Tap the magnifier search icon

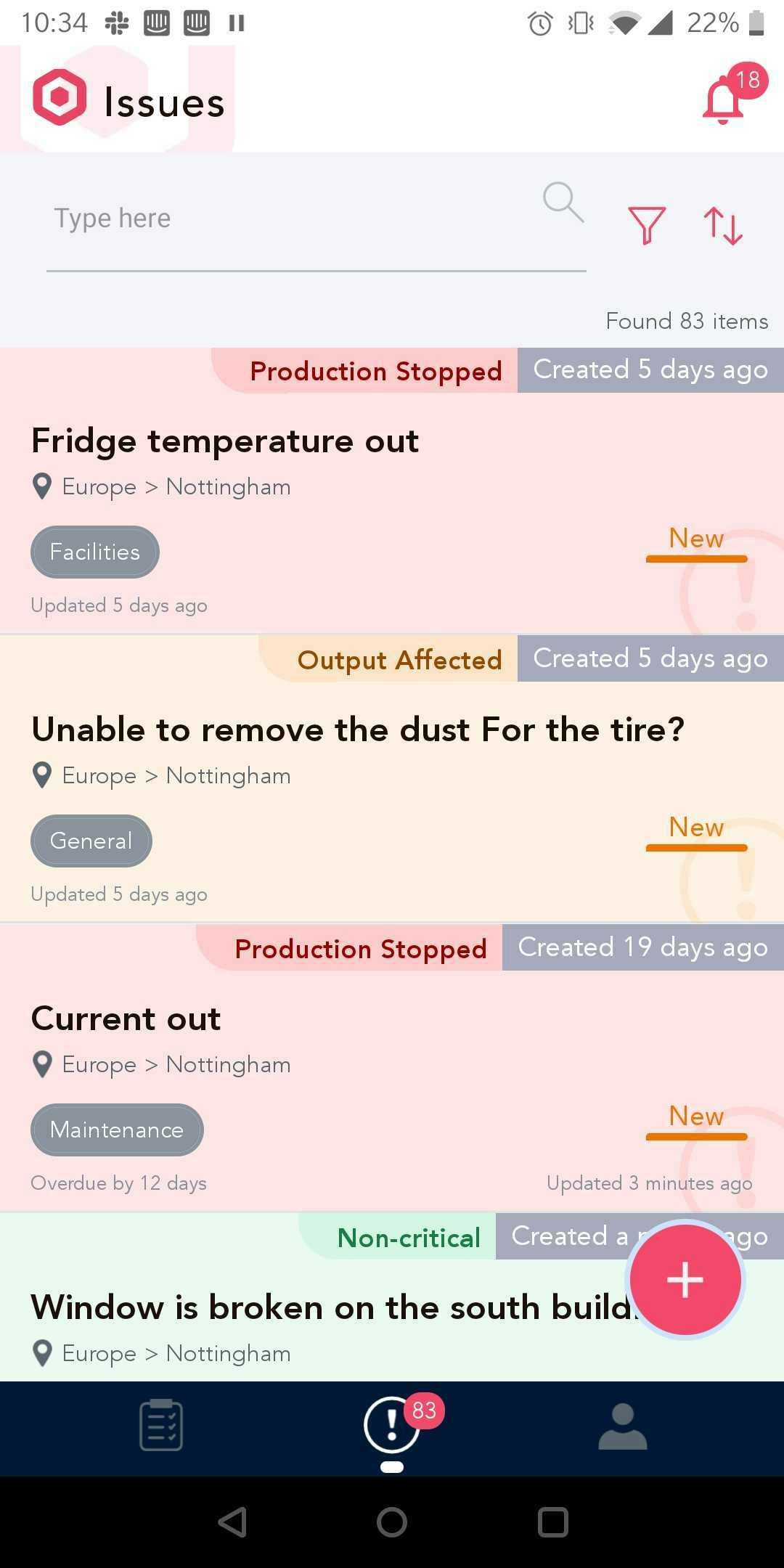coord(563,201)
